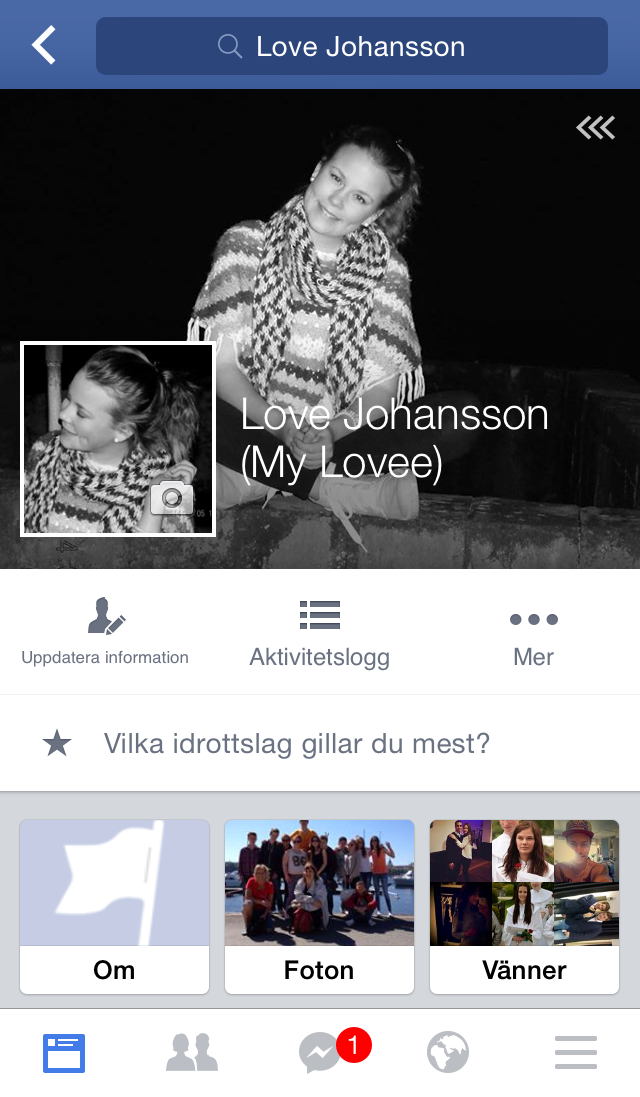
Task: Open Messenger with one unread message
Action: click(x=322, y=1053)
